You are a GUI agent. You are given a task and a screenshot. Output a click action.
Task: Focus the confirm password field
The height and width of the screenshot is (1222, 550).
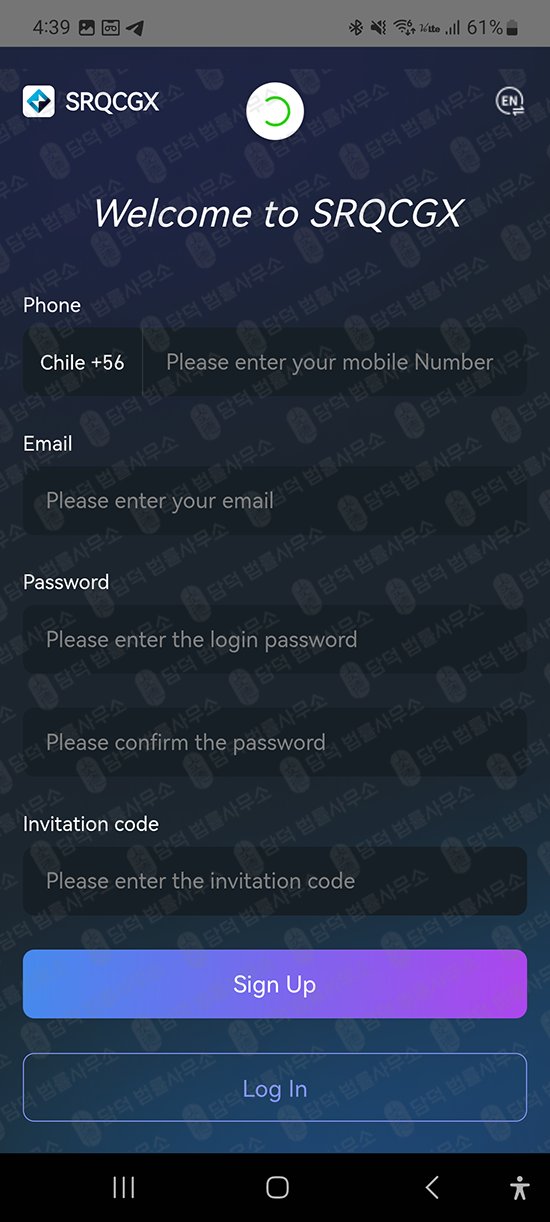coord(275,743)
